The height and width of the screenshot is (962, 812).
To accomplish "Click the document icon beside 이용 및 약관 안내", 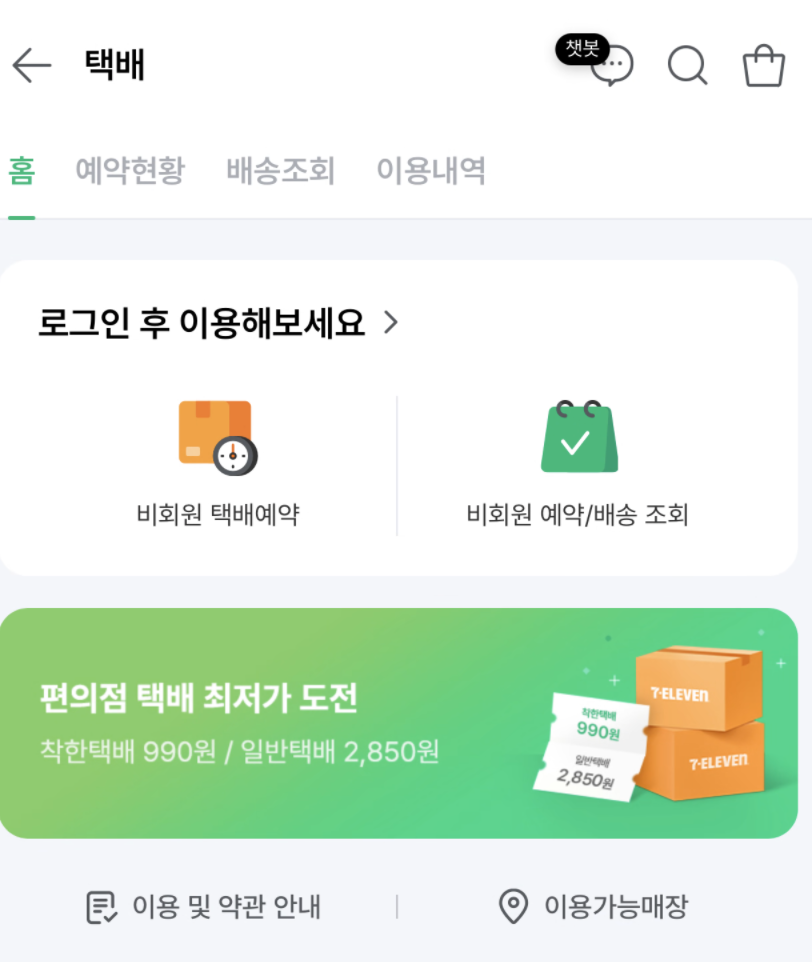I will (97, 907).
